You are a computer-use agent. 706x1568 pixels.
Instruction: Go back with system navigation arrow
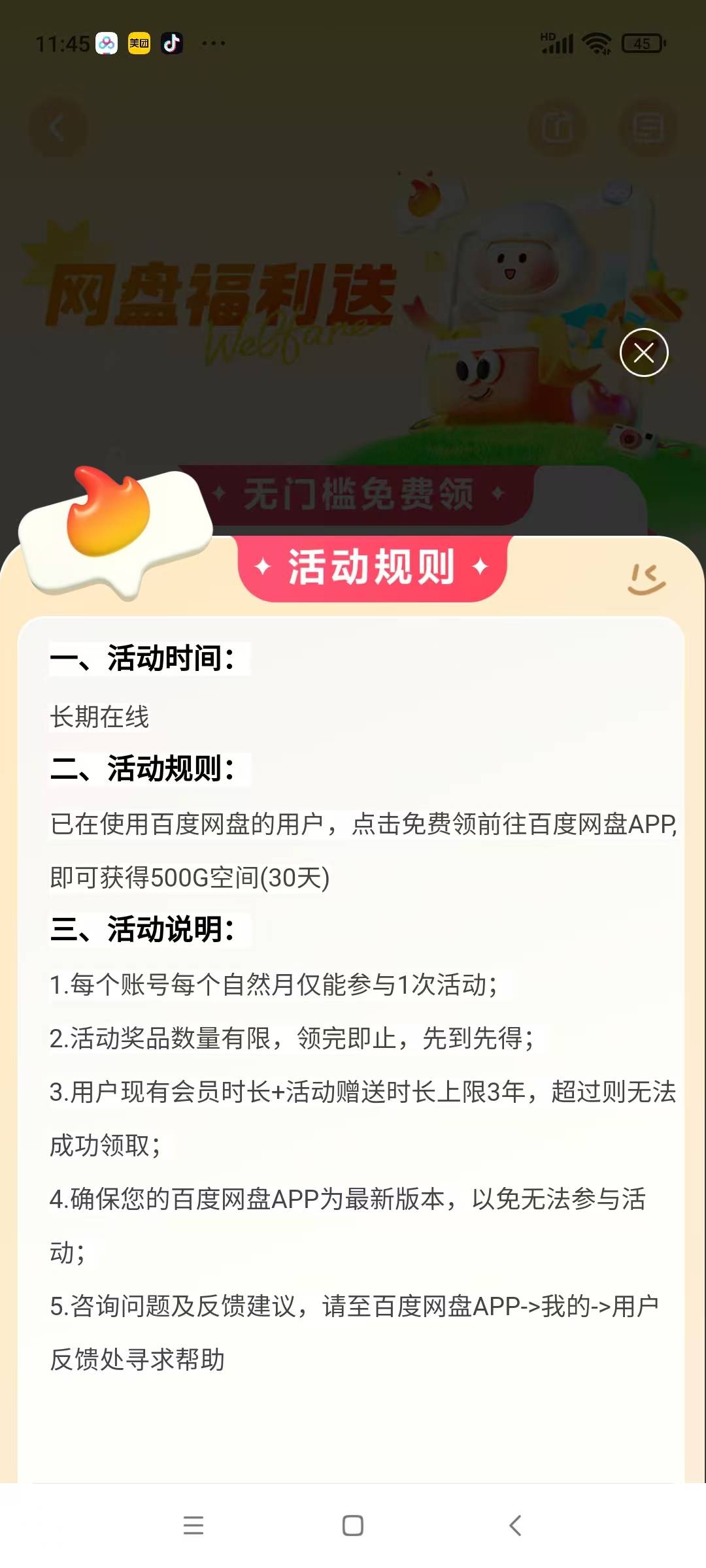[x=515, y=1526]
